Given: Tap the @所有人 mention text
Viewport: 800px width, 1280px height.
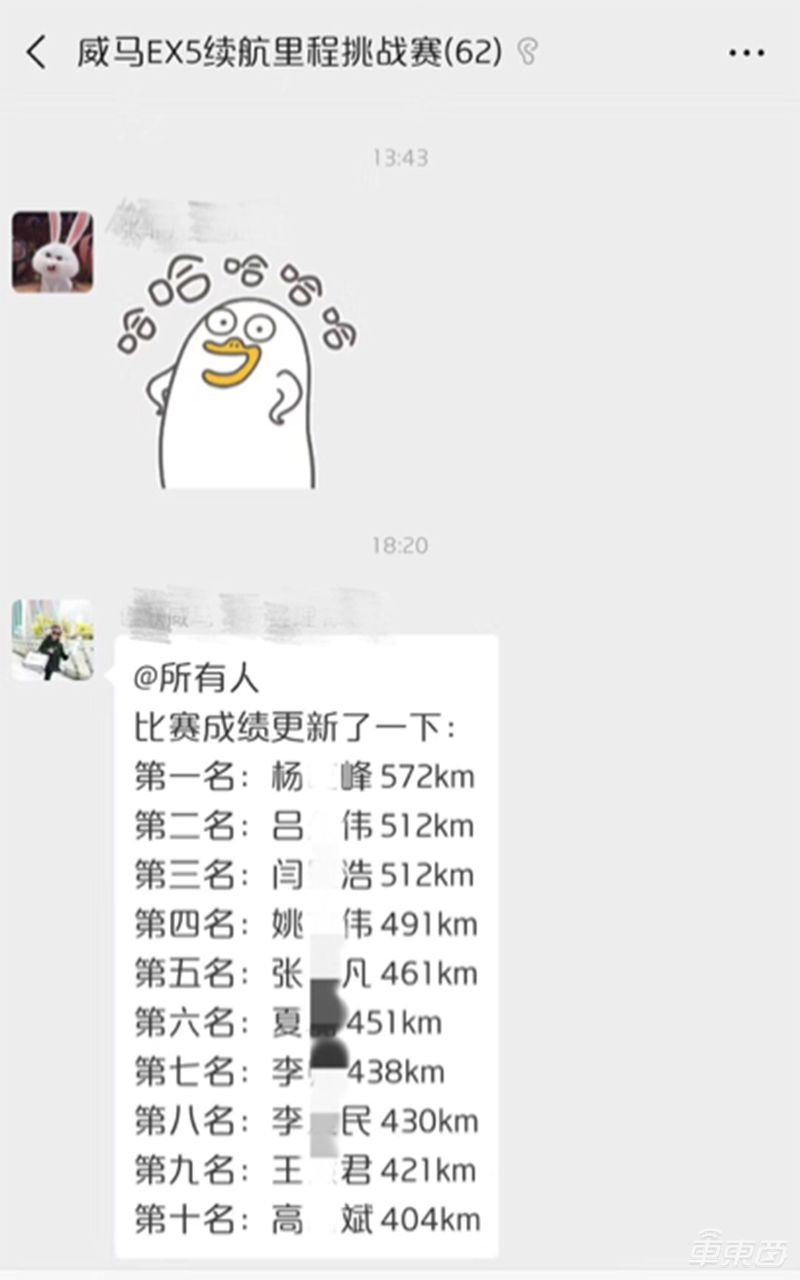Looking at the screenshot, I should pyautogui.click(x=195, y=678).
